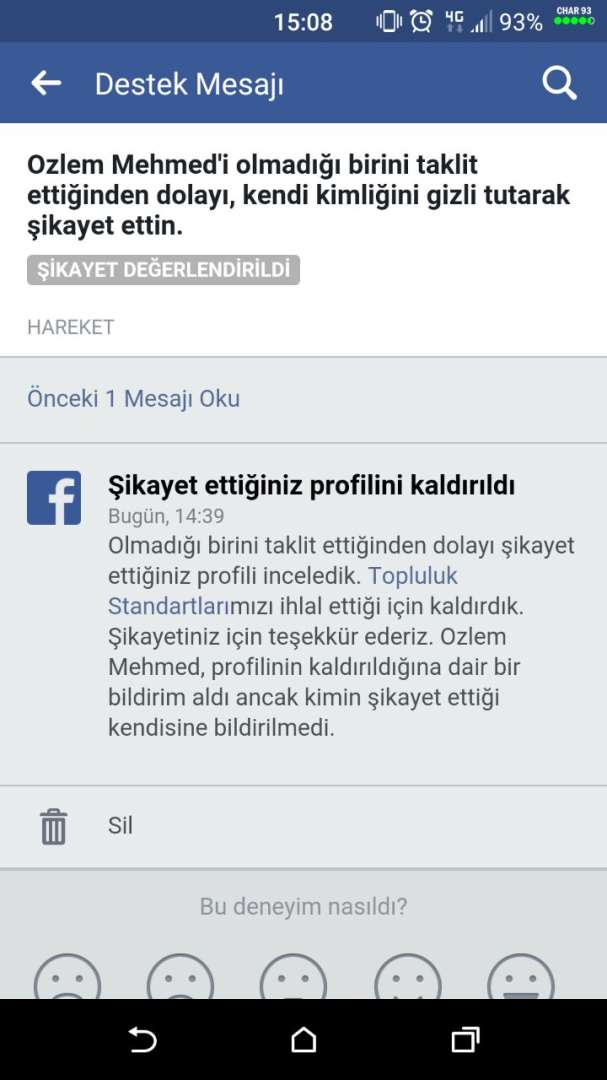Viewport: 607px width, 1080px height.
Task: Open the recent apps button
Action: (x=465, y=1041)
